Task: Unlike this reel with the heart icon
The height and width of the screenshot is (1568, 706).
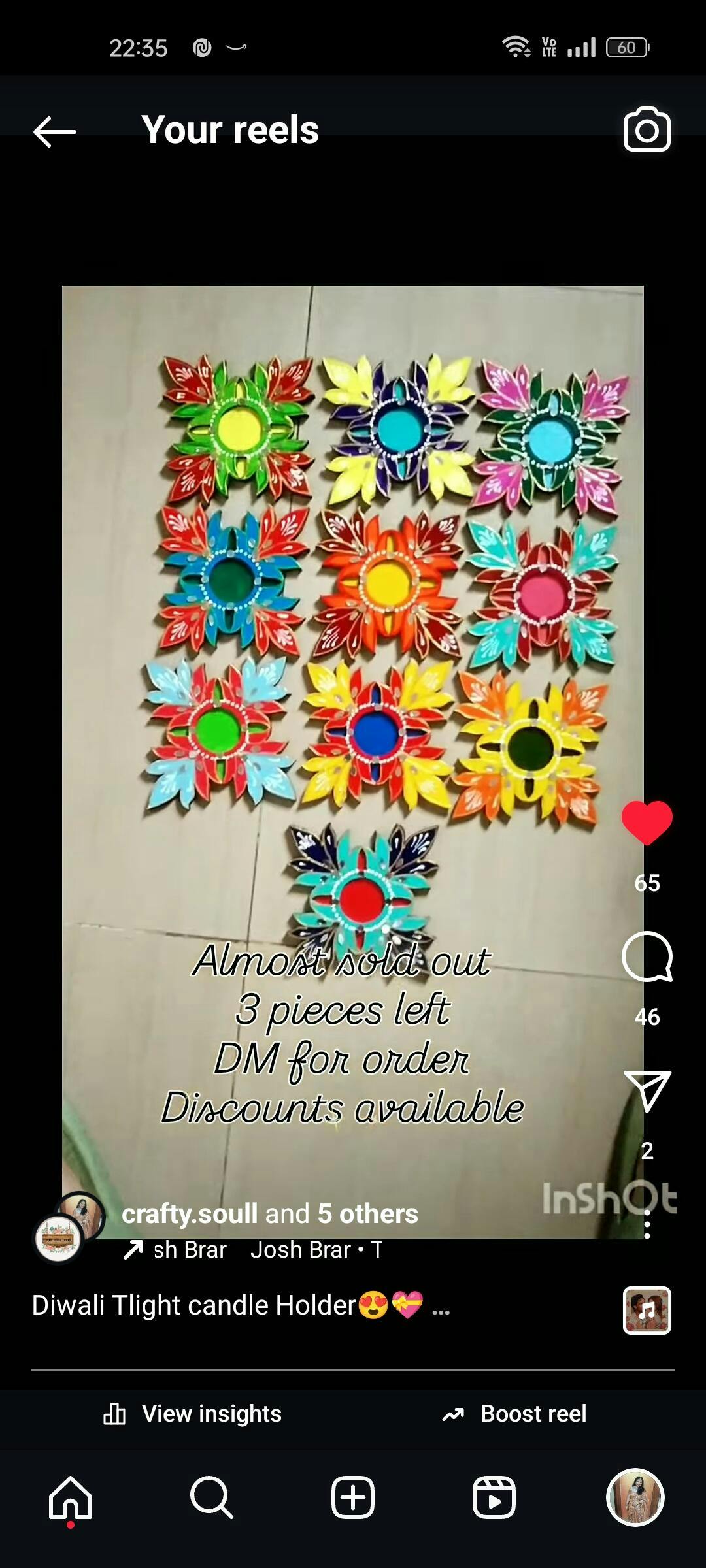Action: click(x=647, y=823)
